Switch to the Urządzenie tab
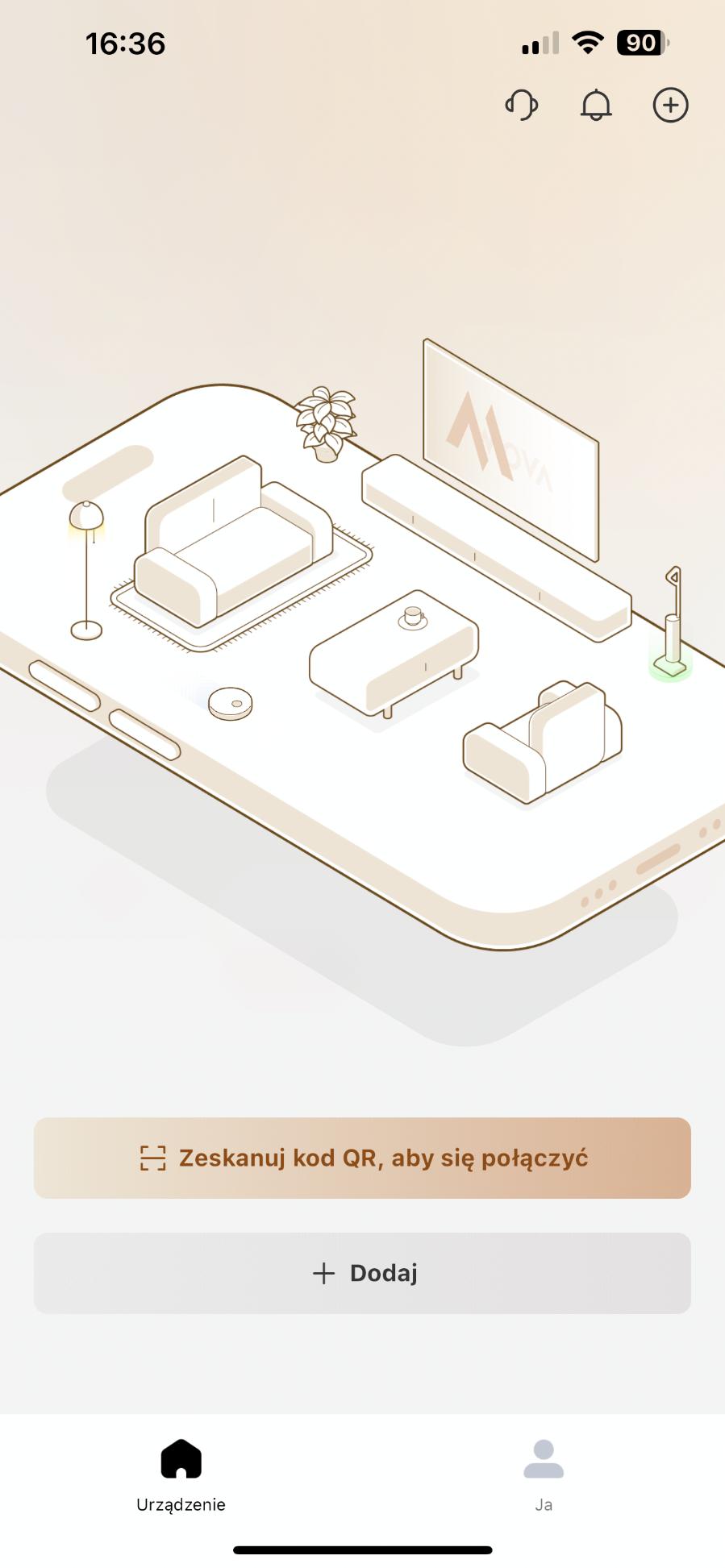725x1568 pixels. pyautogui.click(x=181, y=1475)
